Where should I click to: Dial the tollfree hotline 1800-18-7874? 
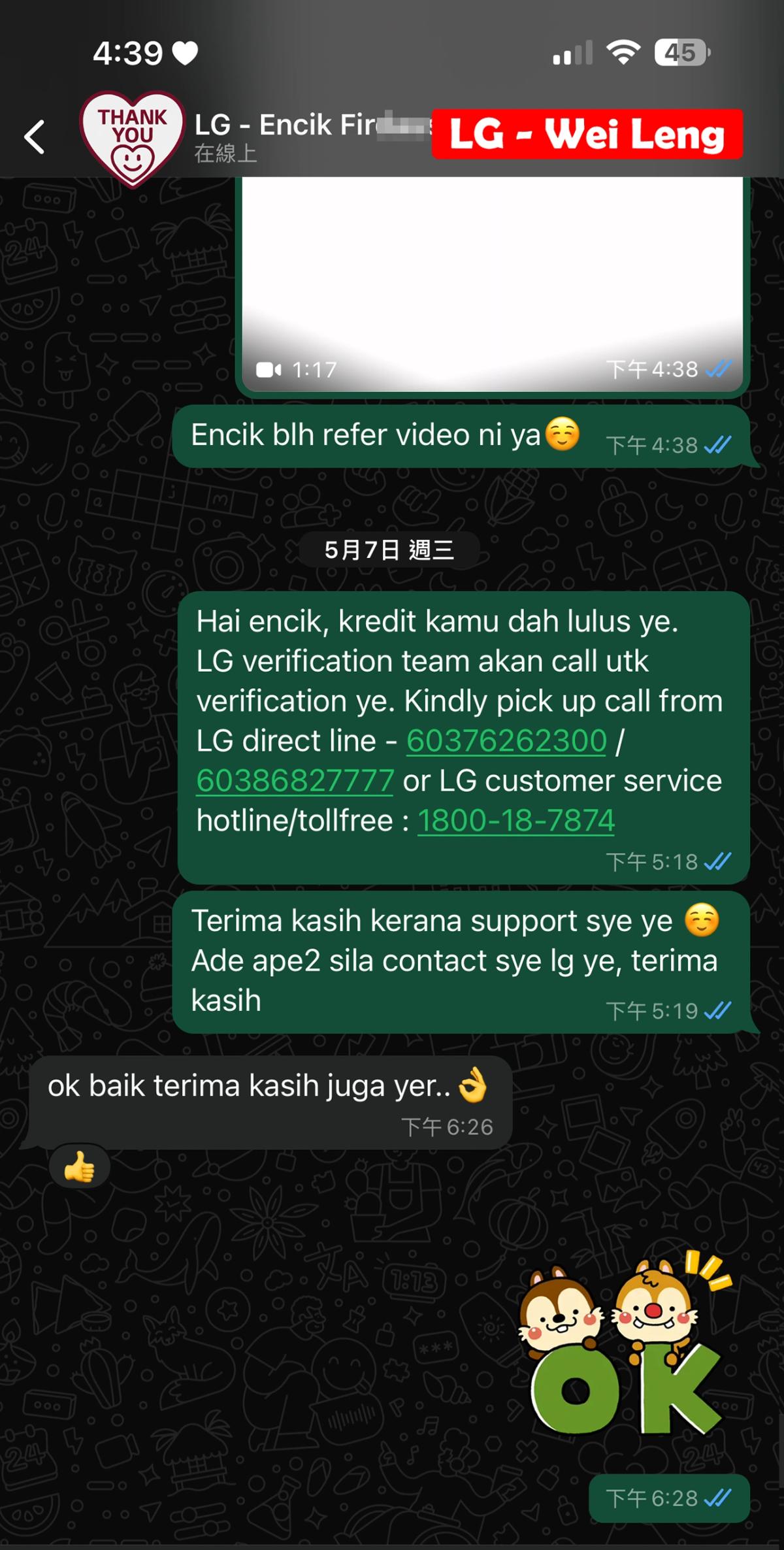(x=515, y=820)
